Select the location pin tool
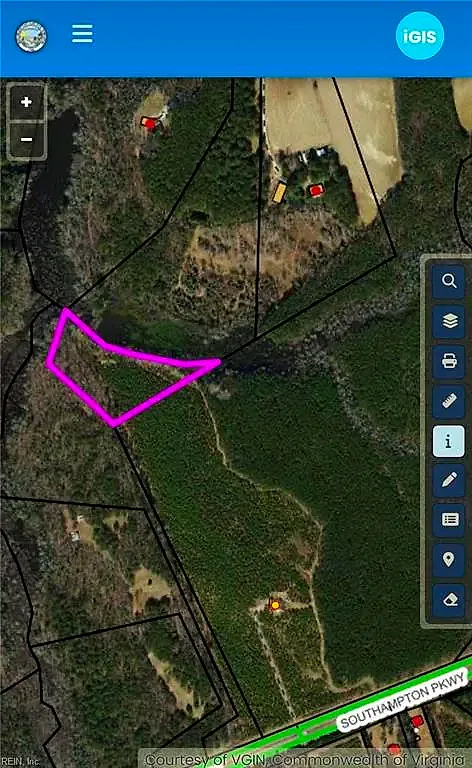The height and width of the screenshot is (768, 472). (x=448, y=559)
